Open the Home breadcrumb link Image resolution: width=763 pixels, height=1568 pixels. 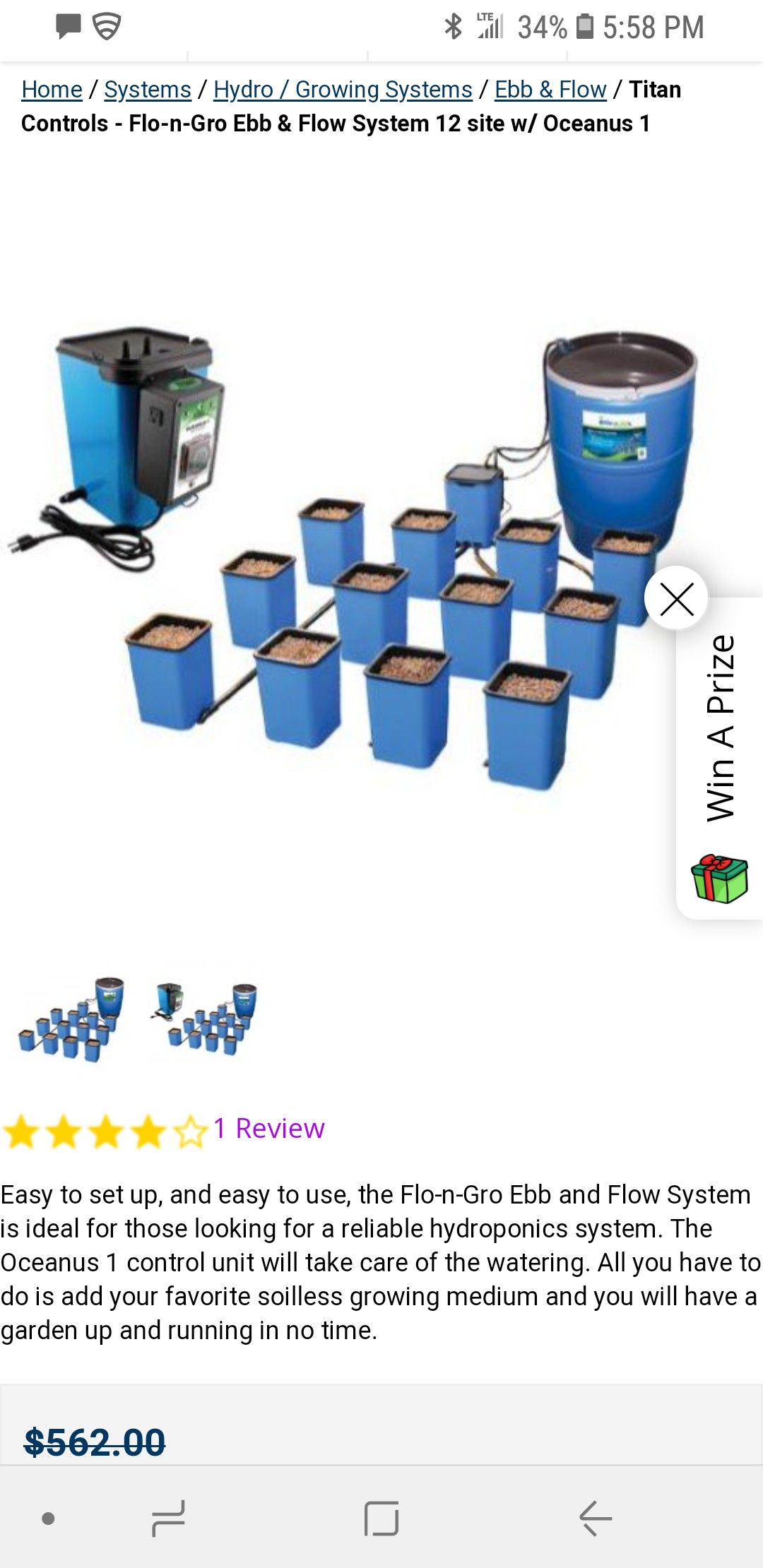[x=52, y=90]
